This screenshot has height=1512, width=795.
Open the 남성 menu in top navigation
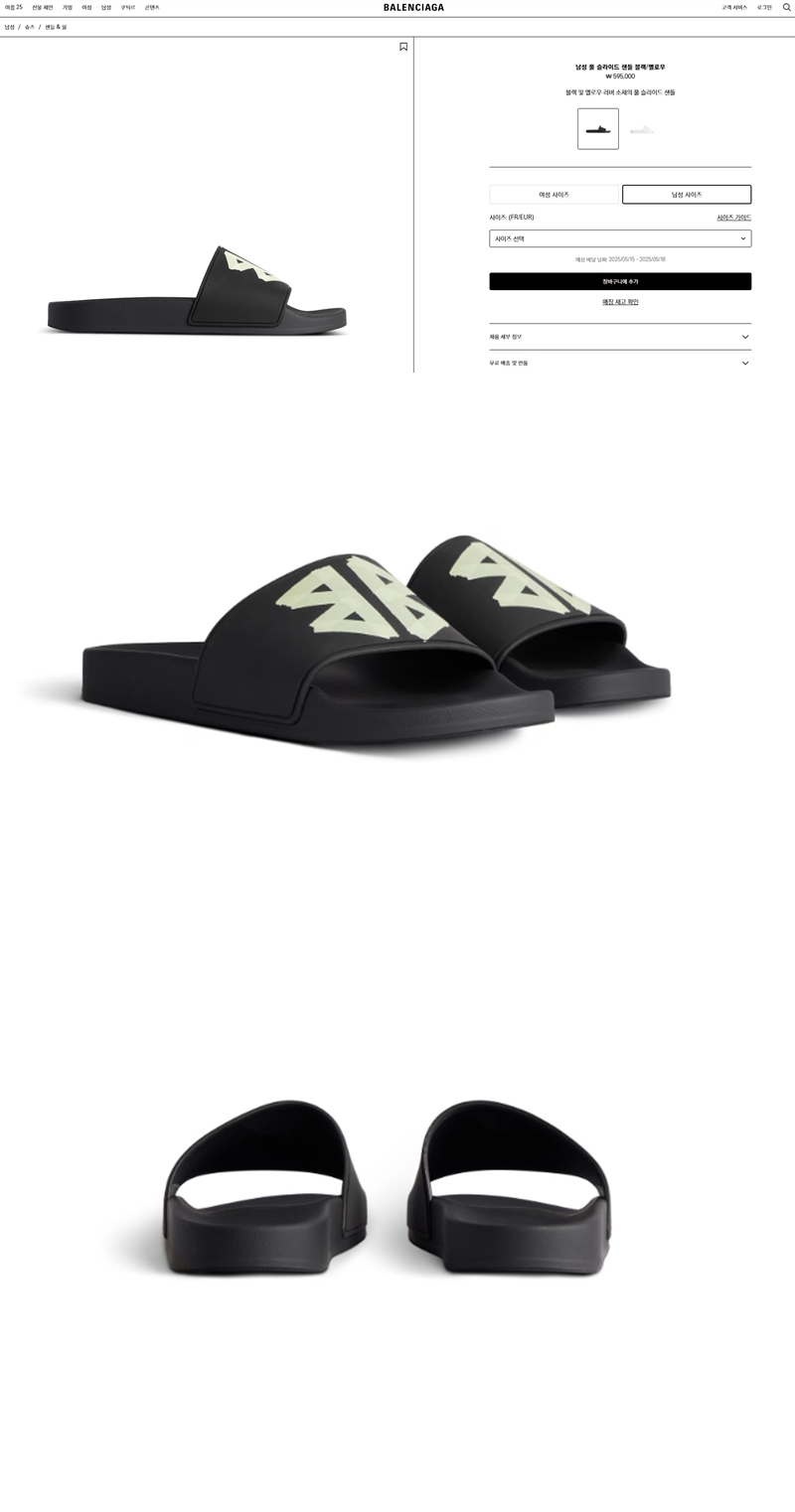click(106, 7)
